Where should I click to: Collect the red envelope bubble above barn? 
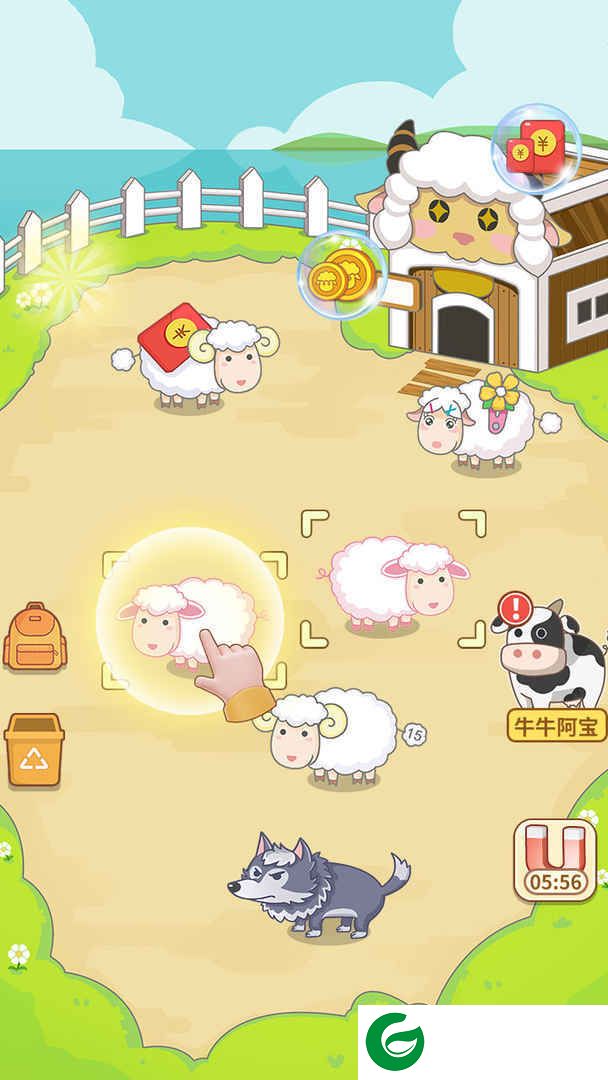click(x=537, y=150)
